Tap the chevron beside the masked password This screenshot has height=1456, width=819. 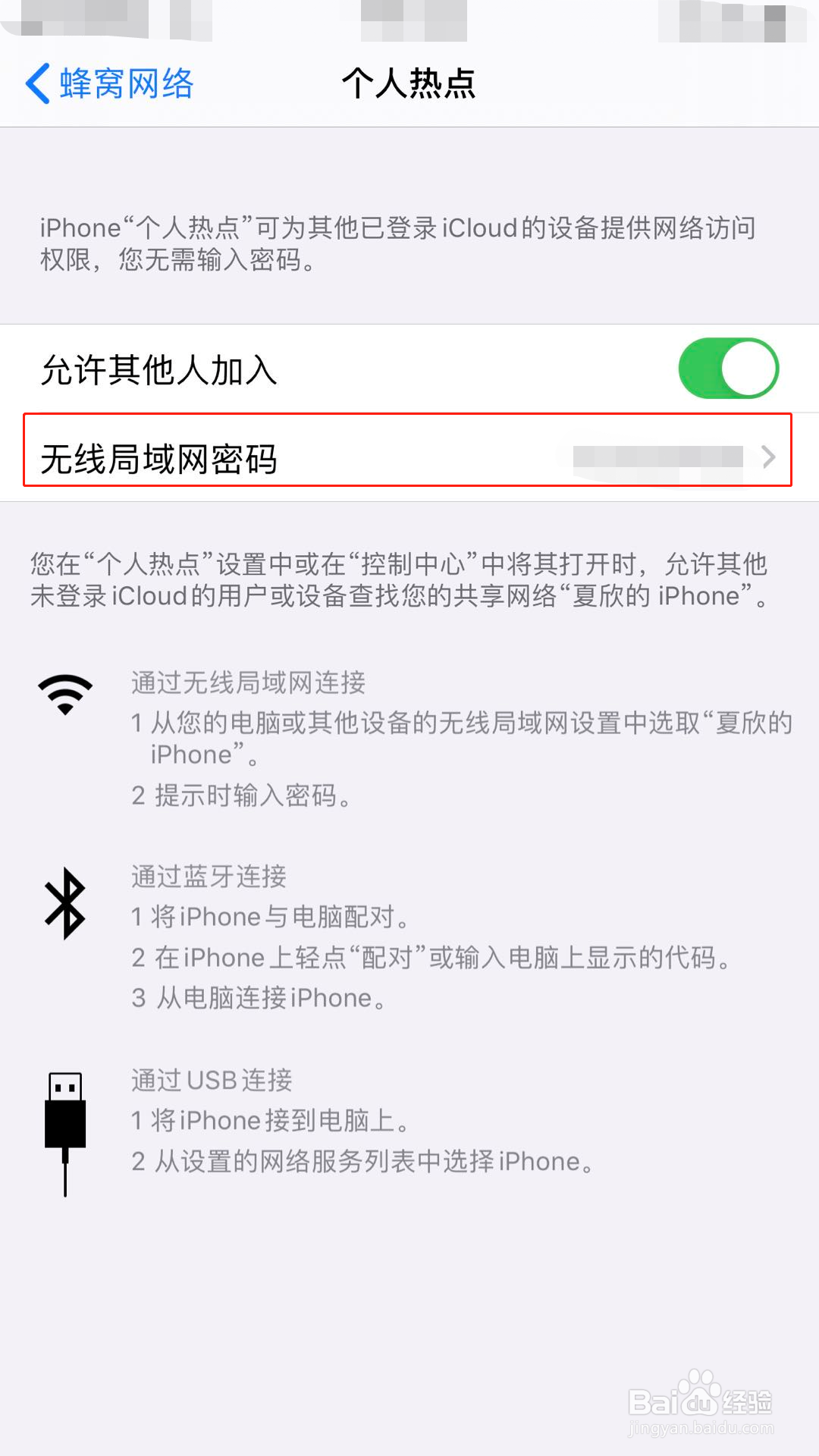770,457
